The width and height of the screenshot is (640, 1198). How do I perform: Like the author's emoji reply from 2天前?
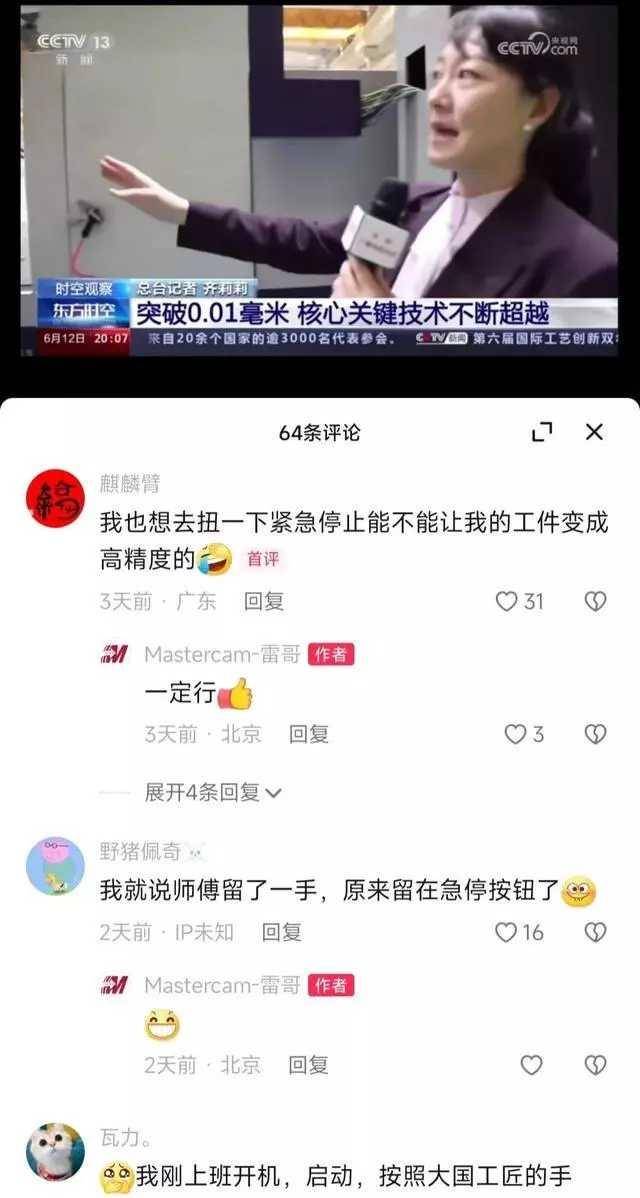click(531, 1065)
